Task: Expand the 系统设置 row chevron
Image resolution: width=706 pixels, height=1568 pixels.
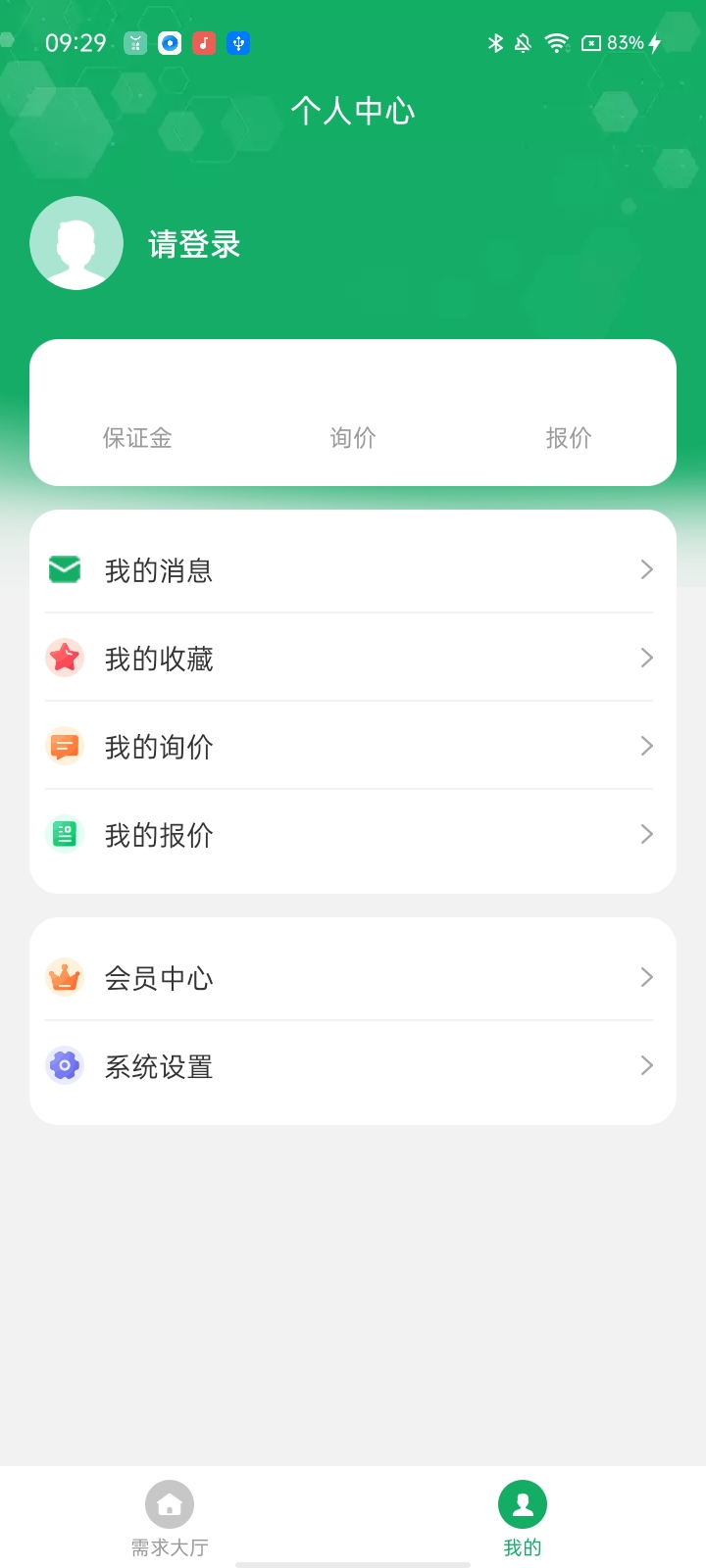Action: [646, 1065]
